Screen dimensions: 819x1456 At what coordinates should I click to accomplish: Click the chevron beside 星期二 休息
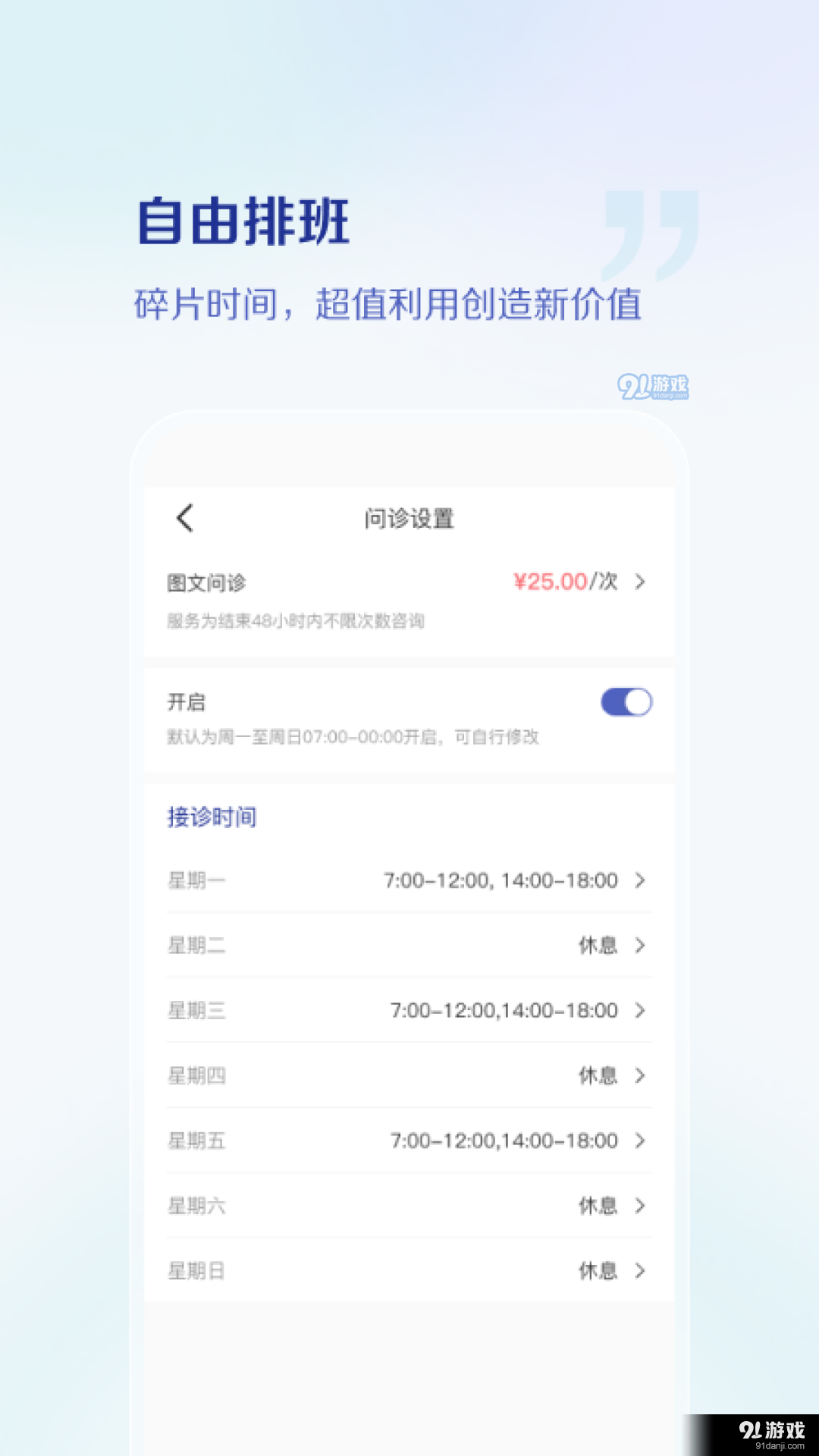point(641,946)
